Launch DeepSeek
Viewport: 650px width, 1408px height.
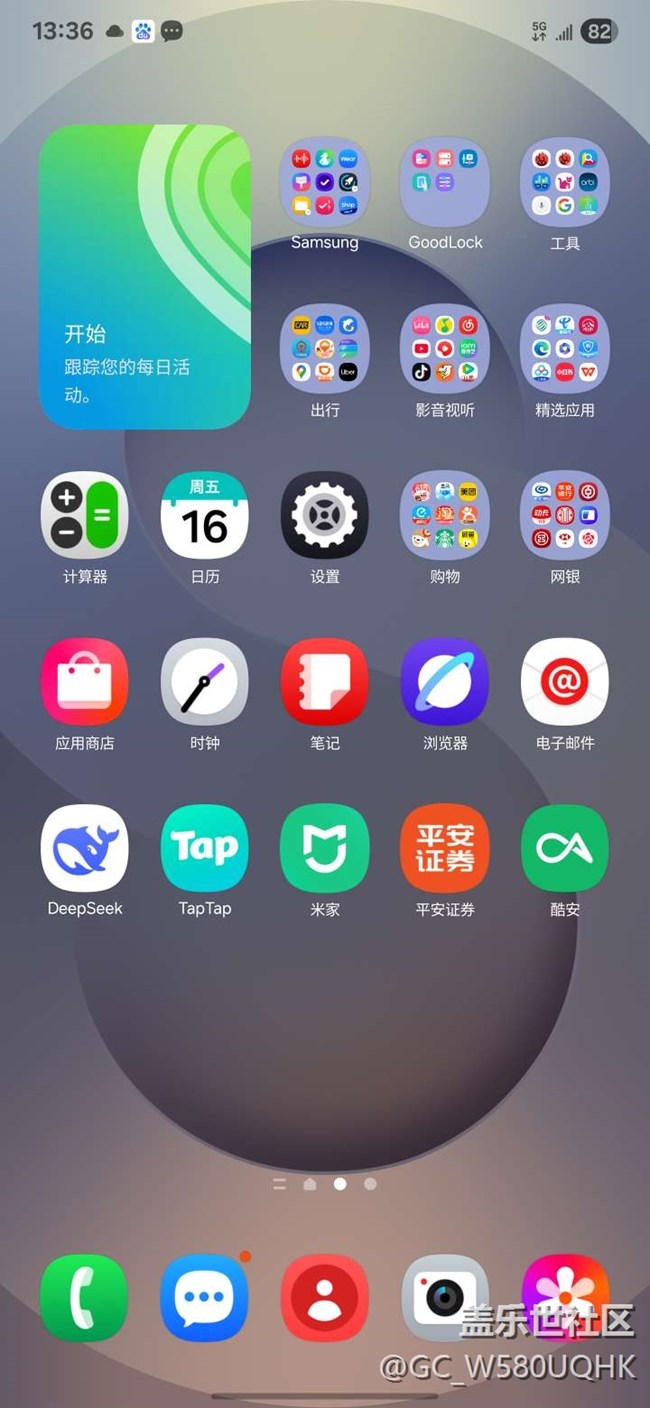pyautogui.click(x=85, y=848)
